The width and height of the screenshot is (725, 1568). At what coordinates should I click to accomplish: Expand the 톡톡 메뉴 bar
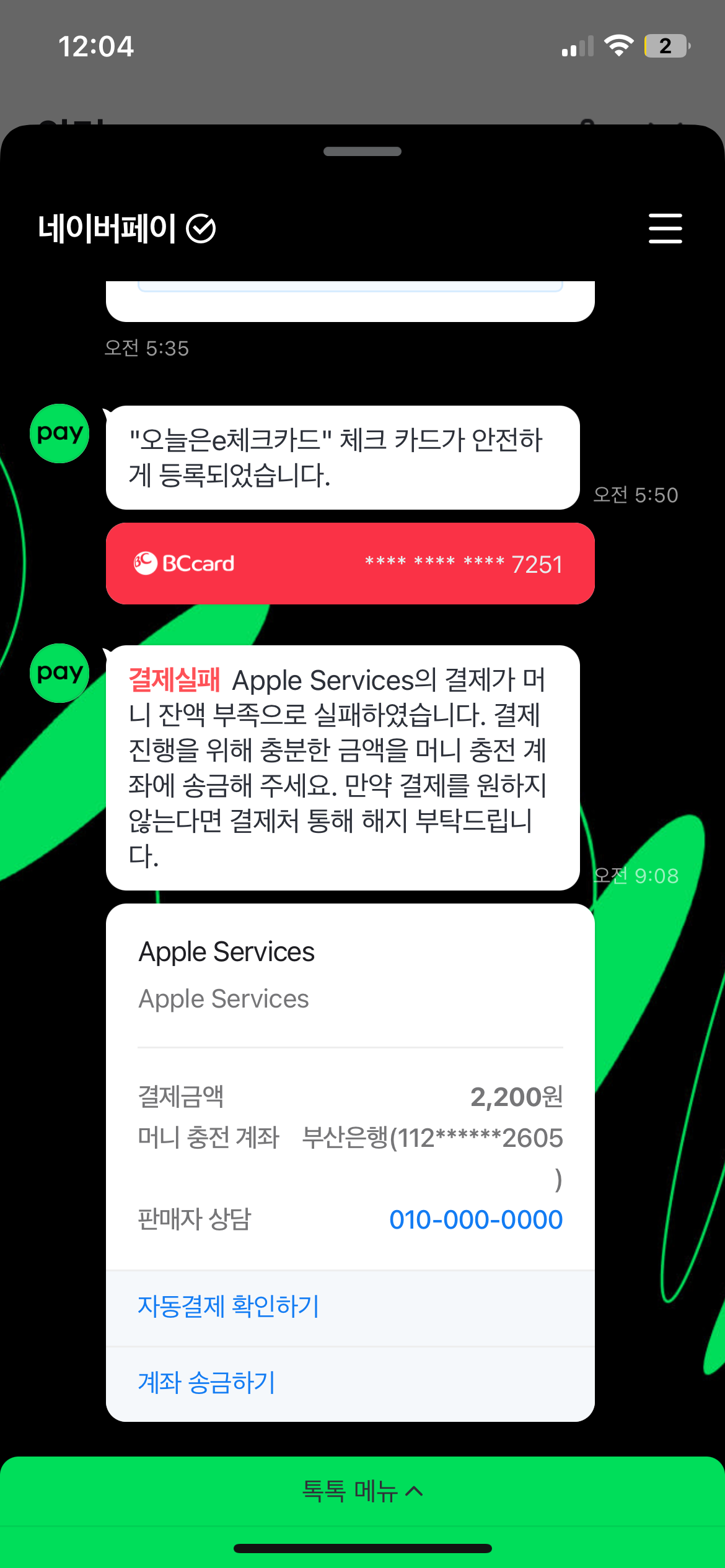362,1491
